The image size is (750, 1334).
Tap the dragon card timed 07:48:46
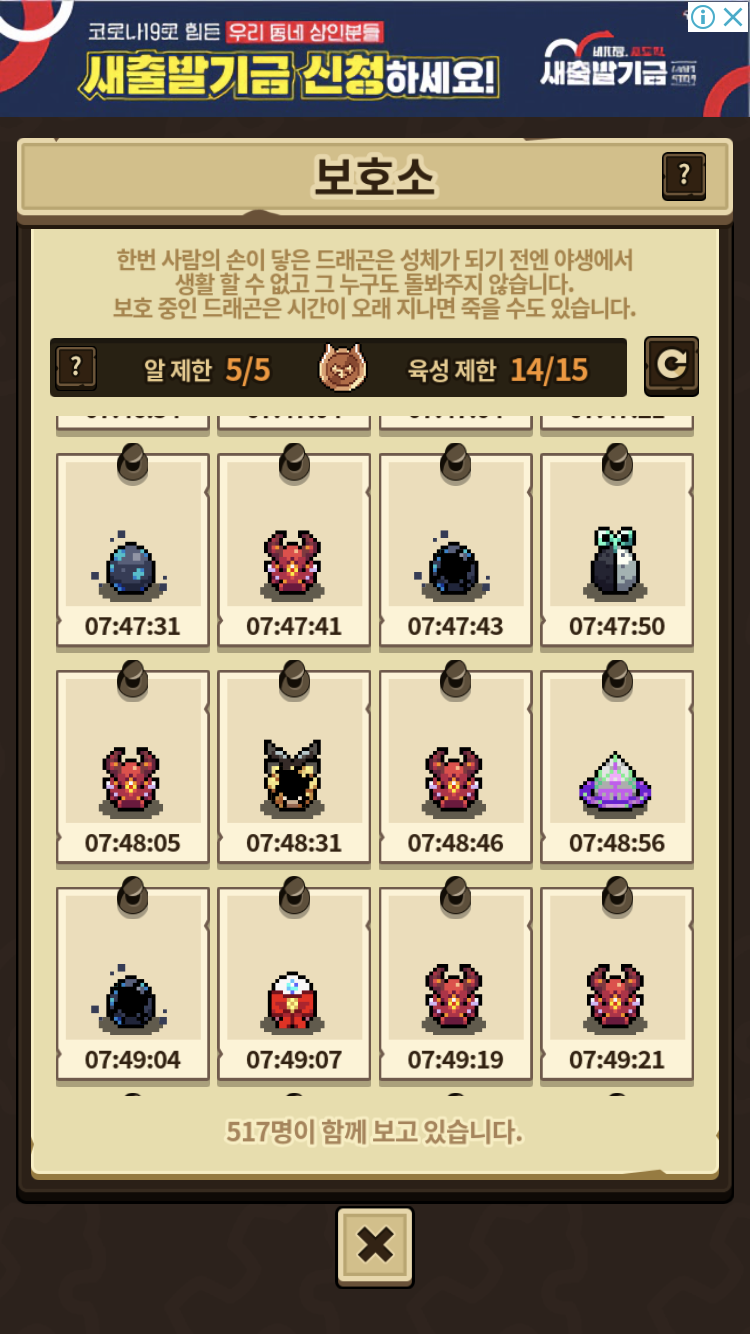tap(455, 767)
